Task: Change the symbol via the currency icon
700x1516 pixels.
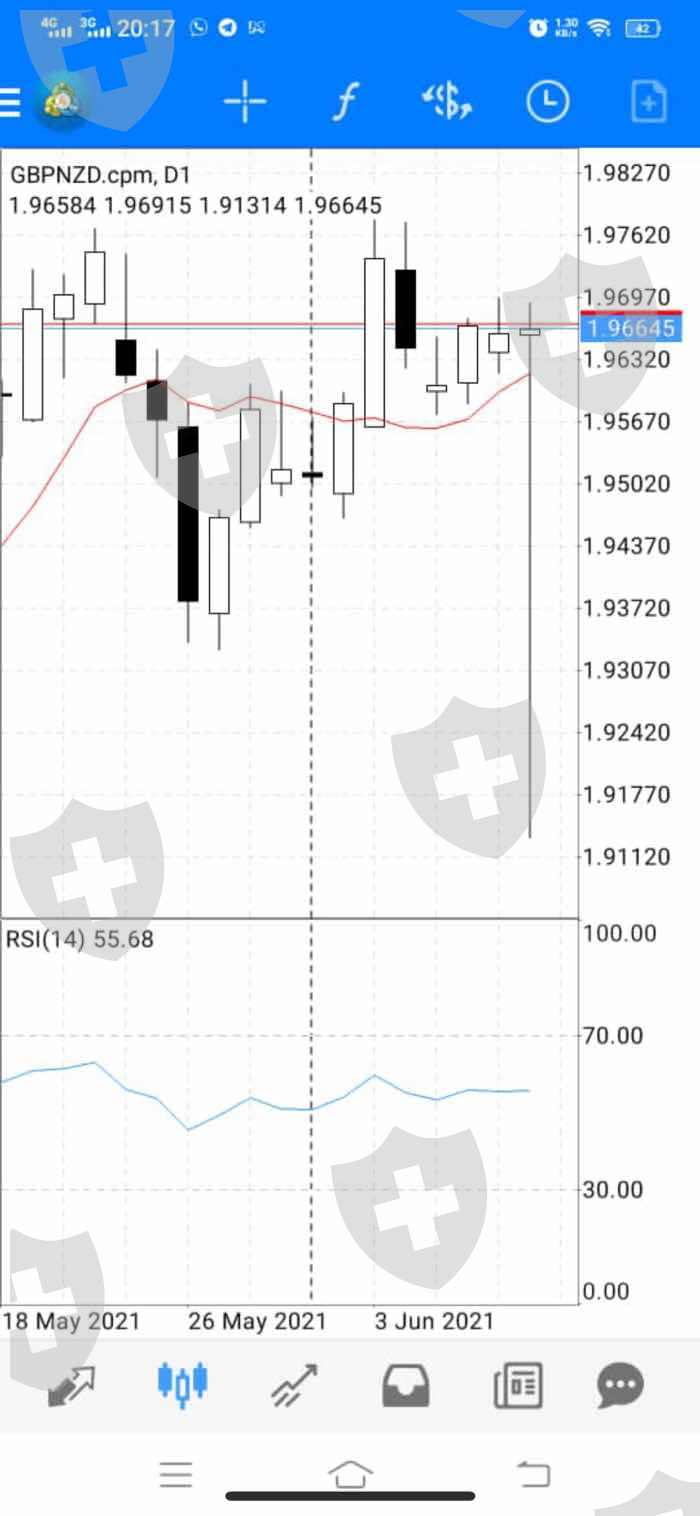Action: [446, 102]
